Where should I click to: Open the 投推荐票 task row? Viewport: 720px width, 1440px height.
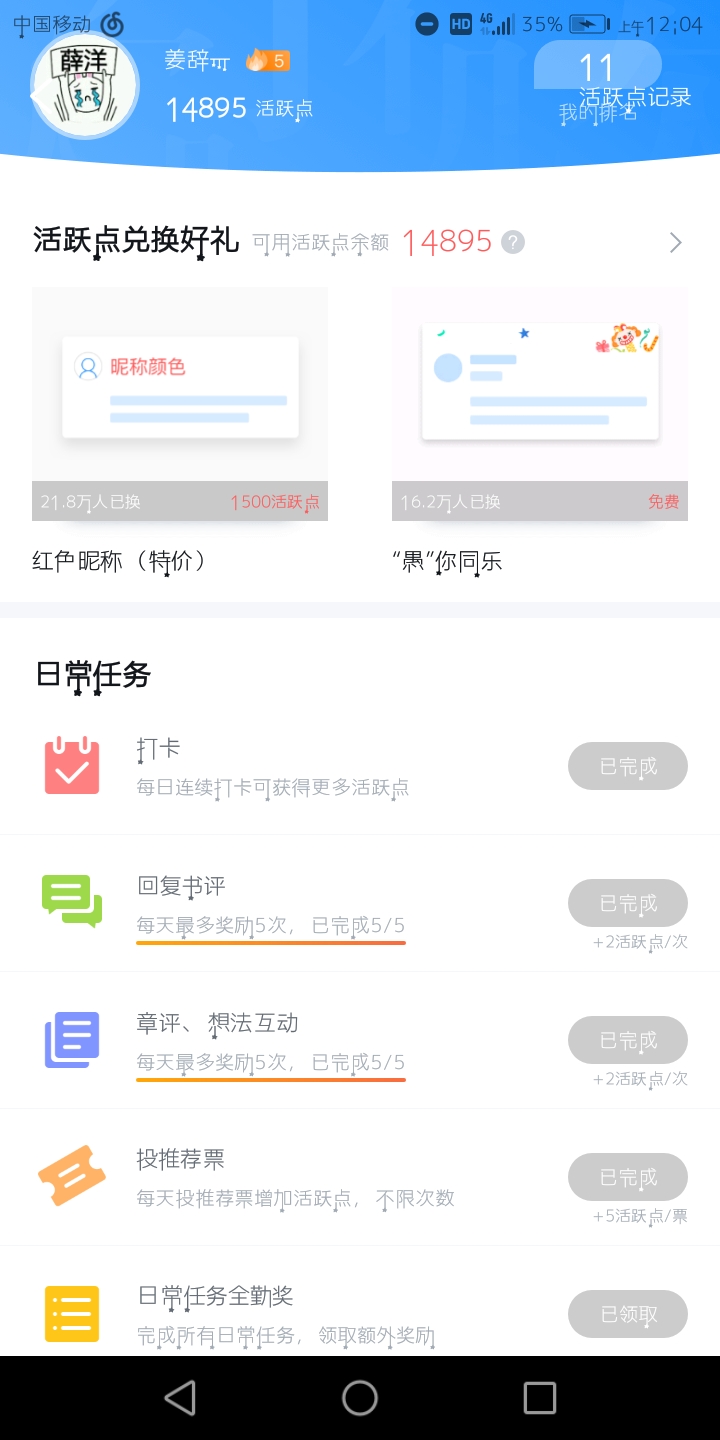360,1177
